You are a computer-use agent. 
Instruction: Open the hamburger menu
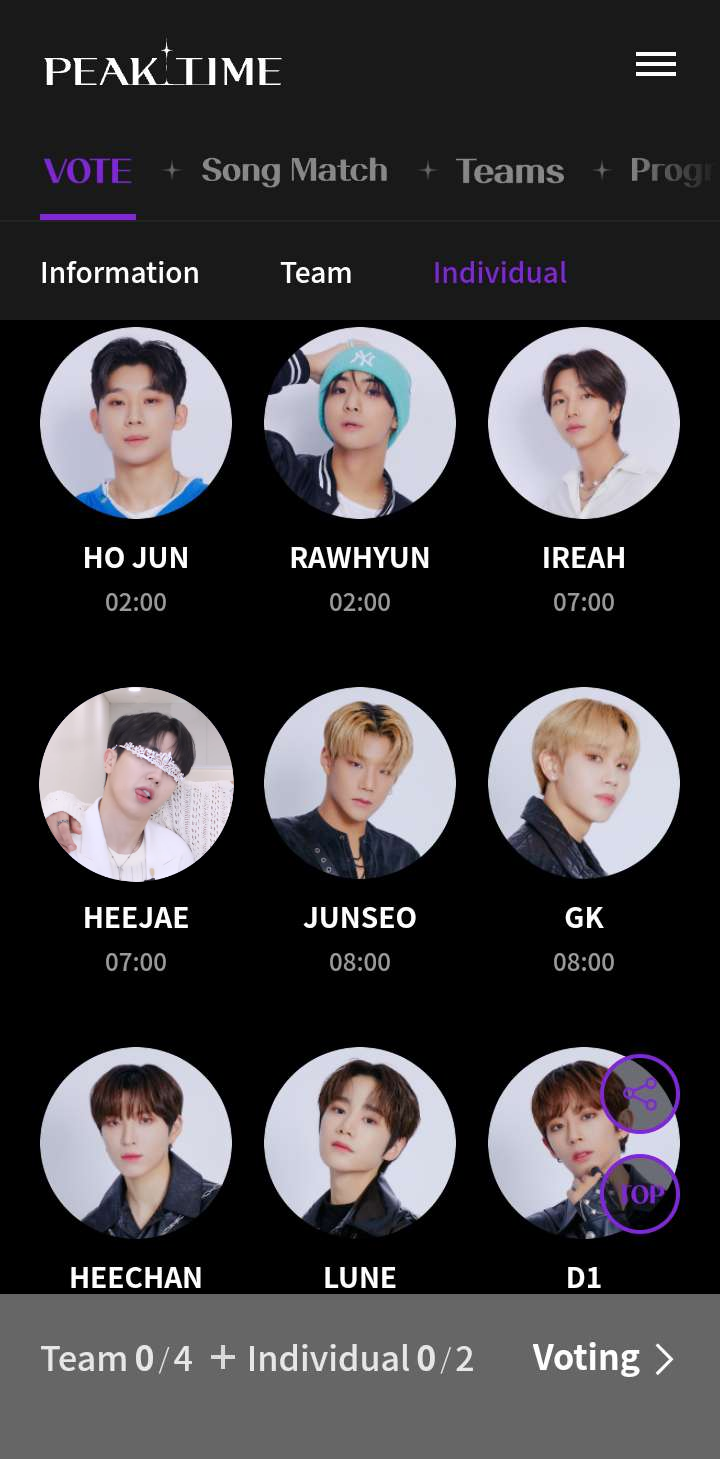tap(655, 65)
